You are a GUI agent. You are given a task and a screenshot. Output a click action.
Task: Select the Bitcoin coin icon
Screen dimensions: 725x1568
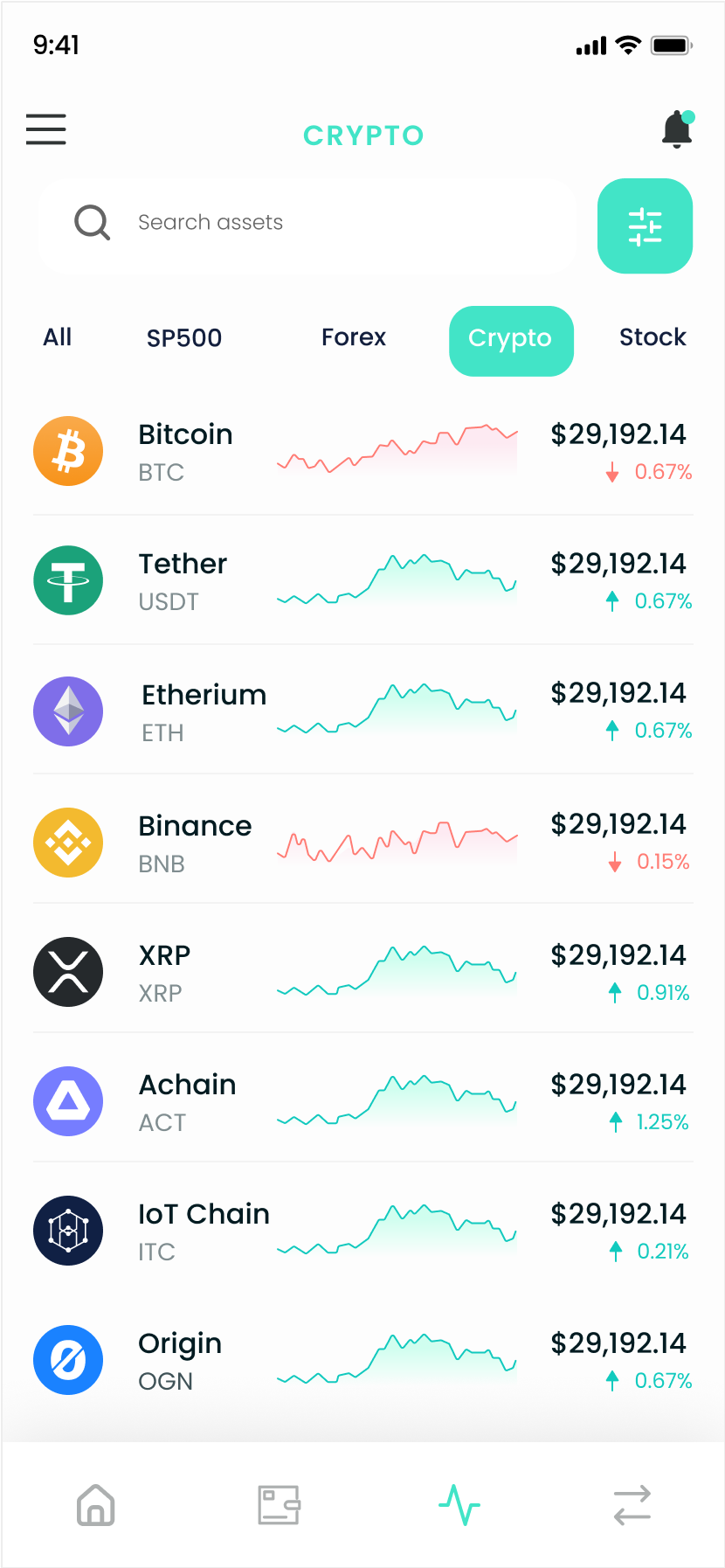point(67,451)
